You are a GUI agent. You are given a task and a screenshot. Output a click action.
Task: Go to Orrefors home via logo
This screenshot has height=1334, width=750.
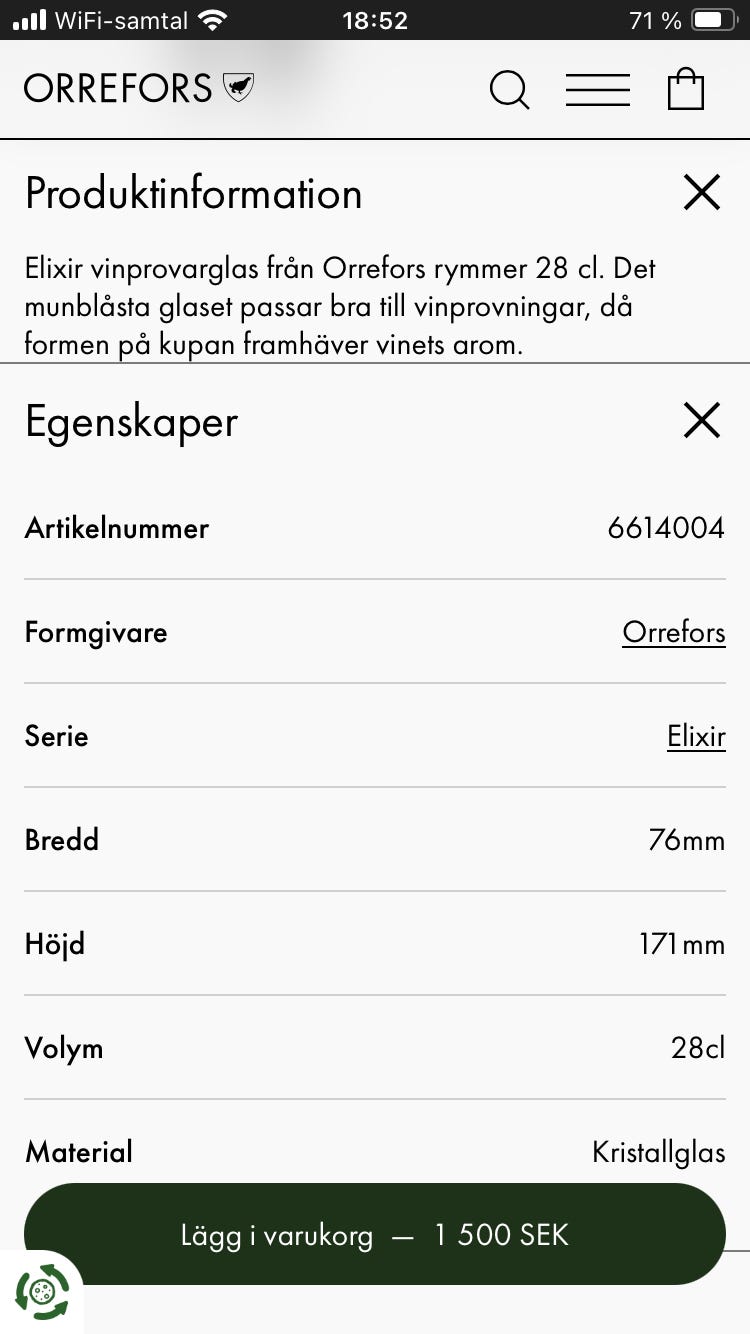click(138, 88)
